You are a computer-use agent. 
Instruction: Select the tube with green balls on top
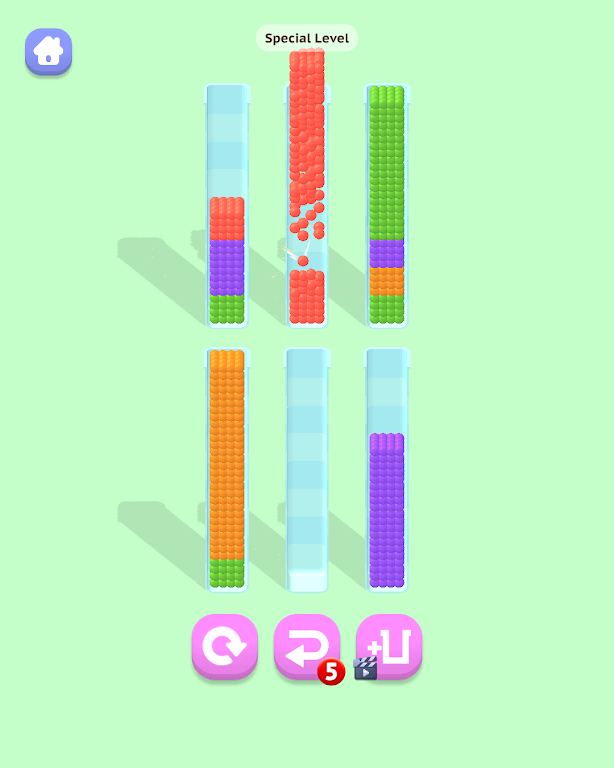(x=387, y=206)
